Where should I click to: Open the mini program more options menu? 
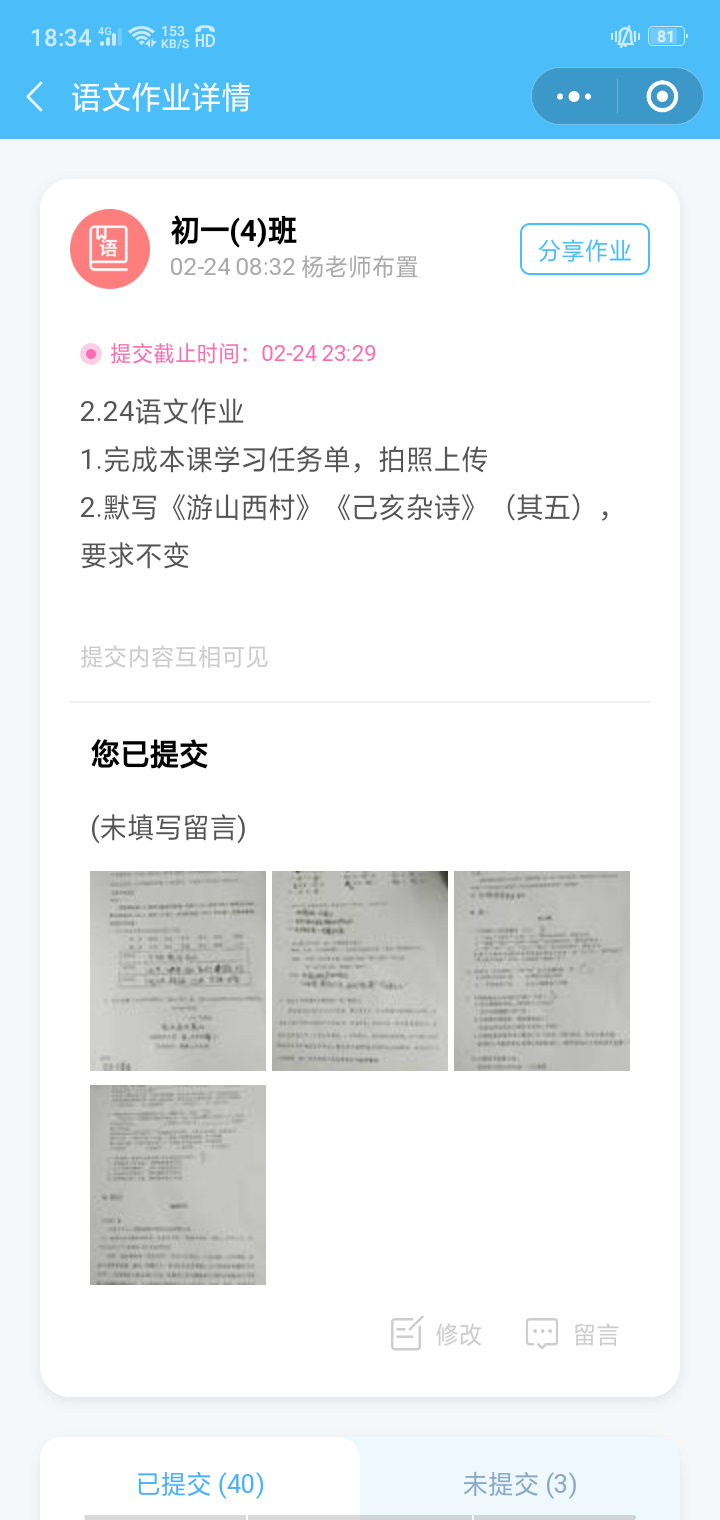click(x=574, y=97)
